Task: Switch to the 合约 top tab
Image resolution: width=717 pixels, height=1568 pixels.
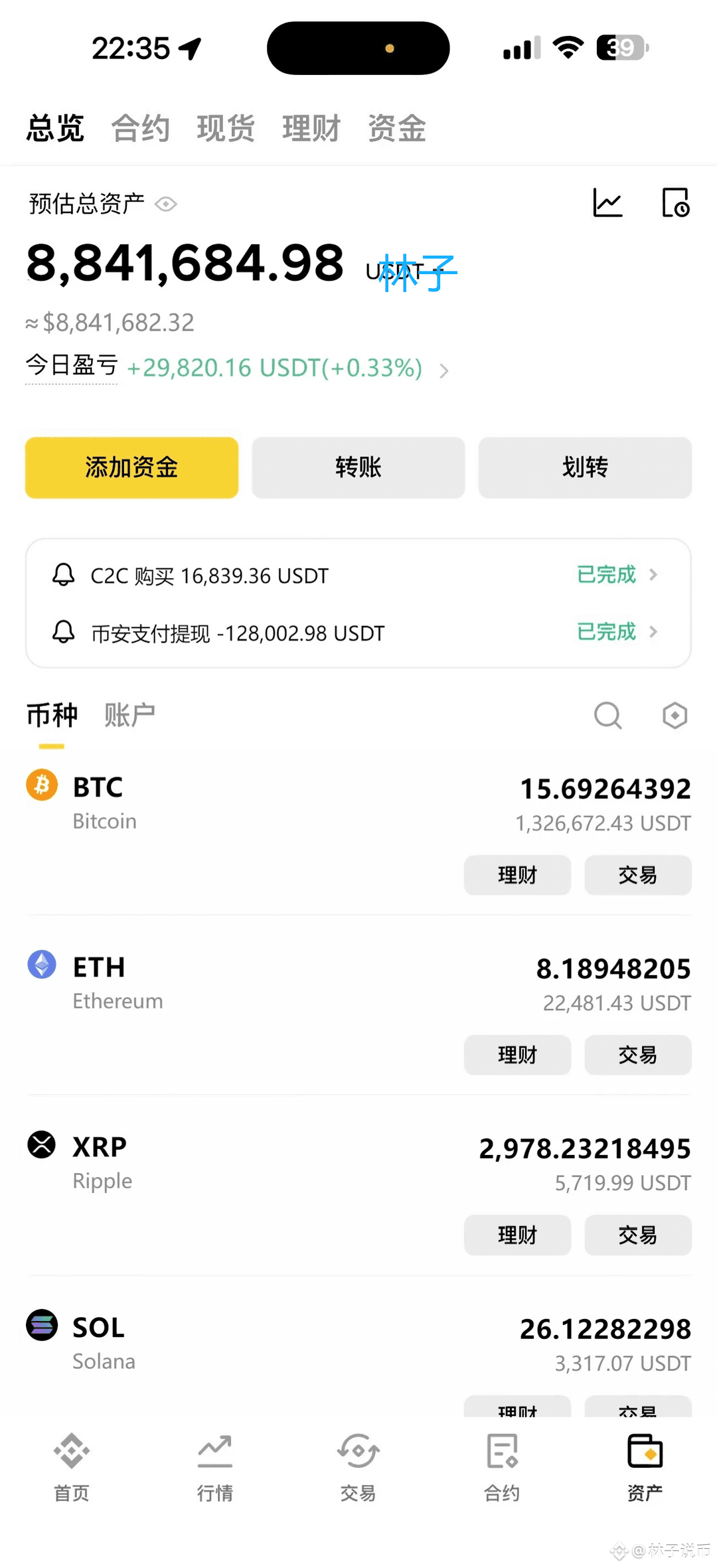Action: (x=141, y=128)
